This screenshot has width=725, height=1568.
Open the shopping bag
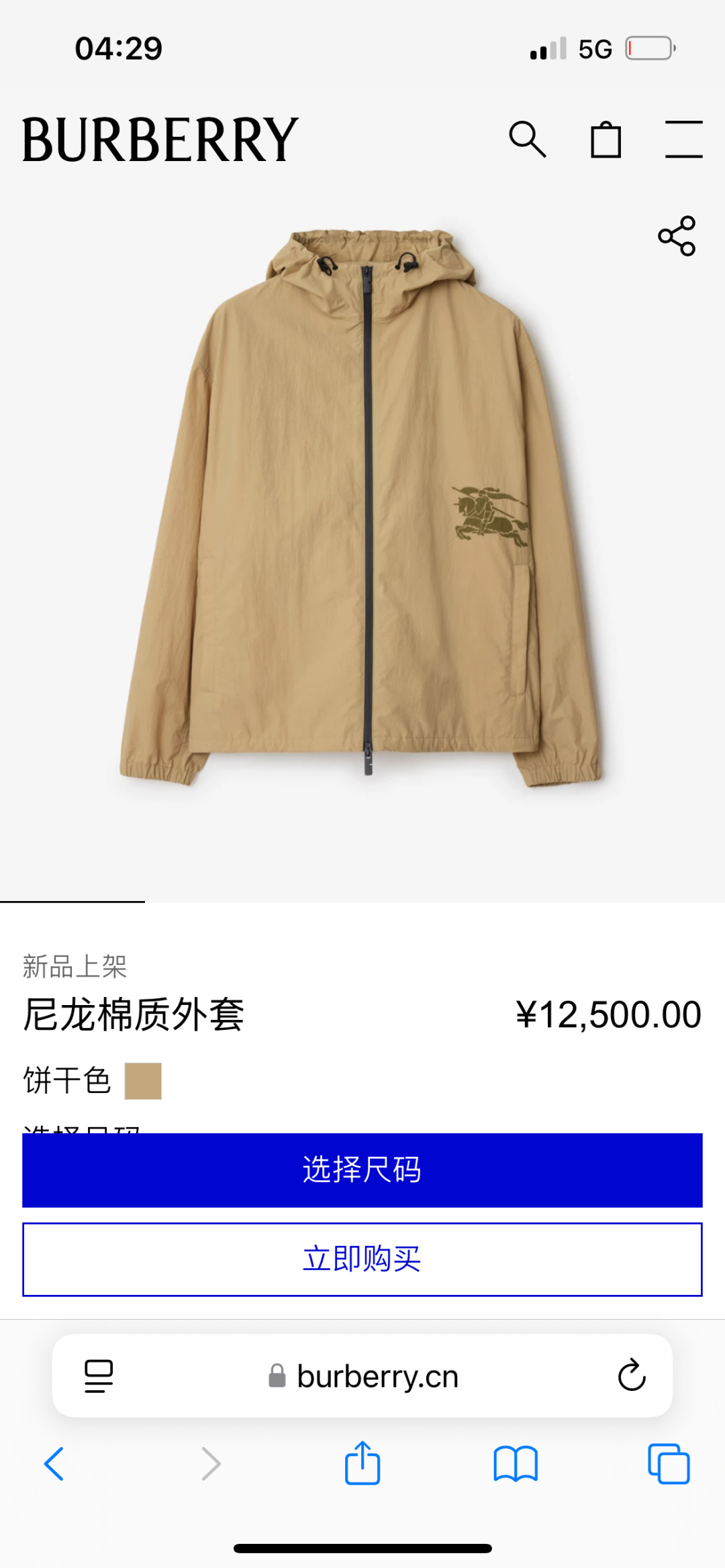(x=606, y=140)
